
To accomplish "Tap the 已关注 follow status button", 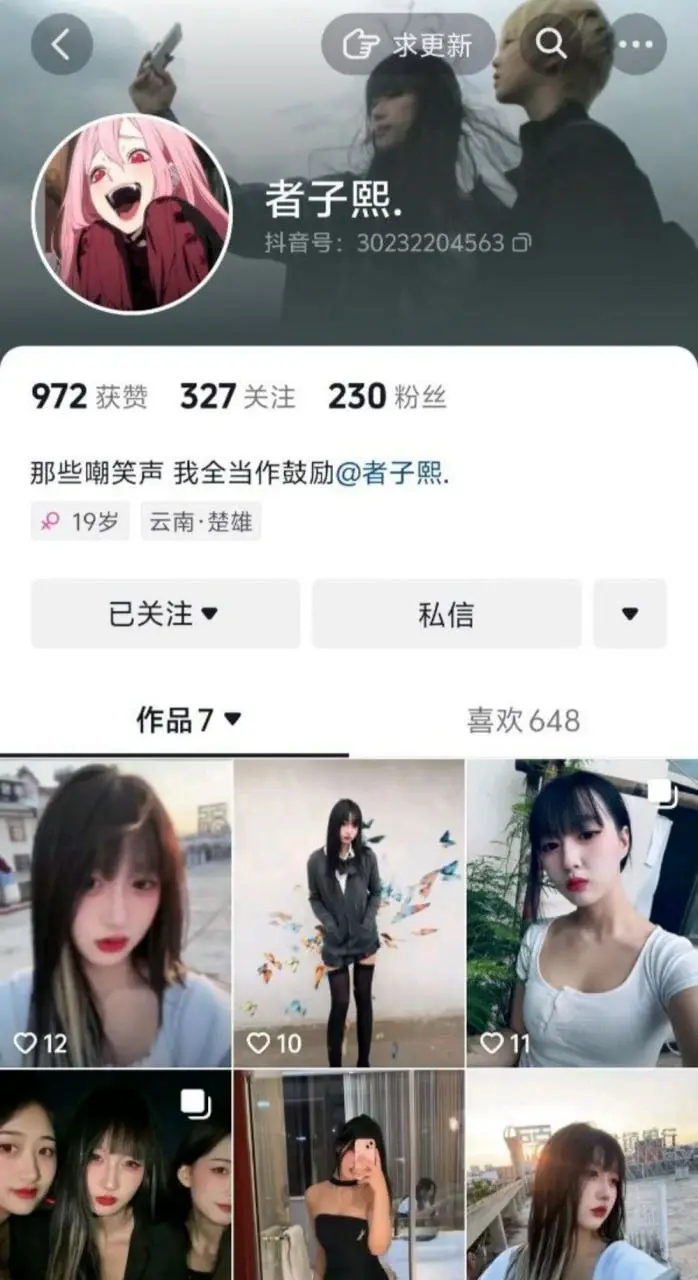I will pos(165,613).
